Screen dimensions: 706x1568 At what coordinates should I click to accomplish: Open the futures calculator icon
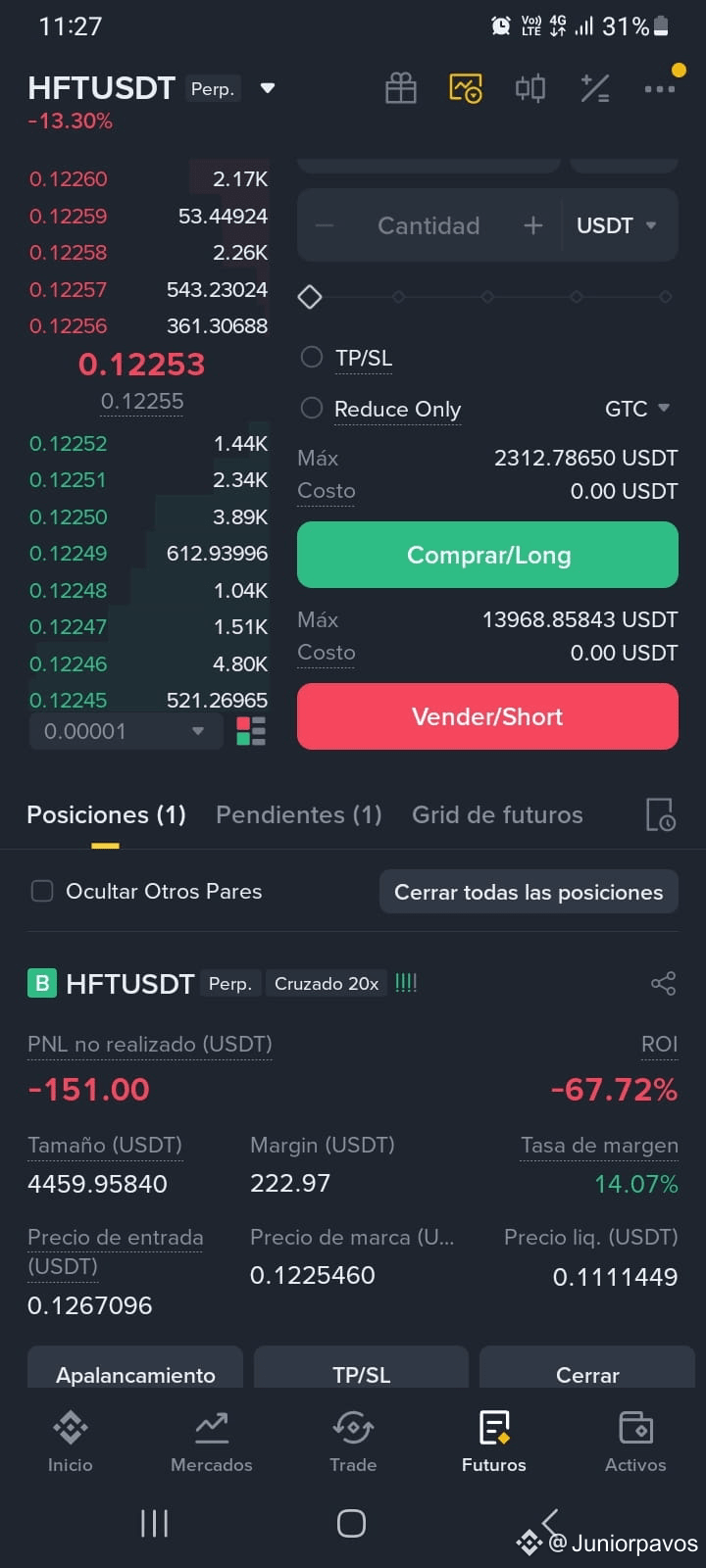pyautogui.click(x=595, y=88)
